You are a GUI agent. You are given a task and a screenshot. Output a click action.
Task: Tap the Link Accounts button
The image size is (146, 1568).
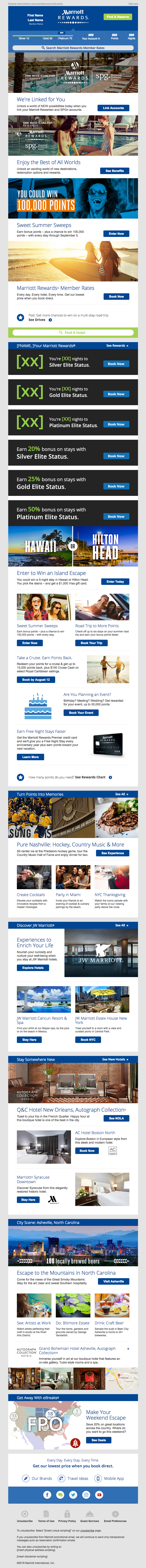point(113,108)
